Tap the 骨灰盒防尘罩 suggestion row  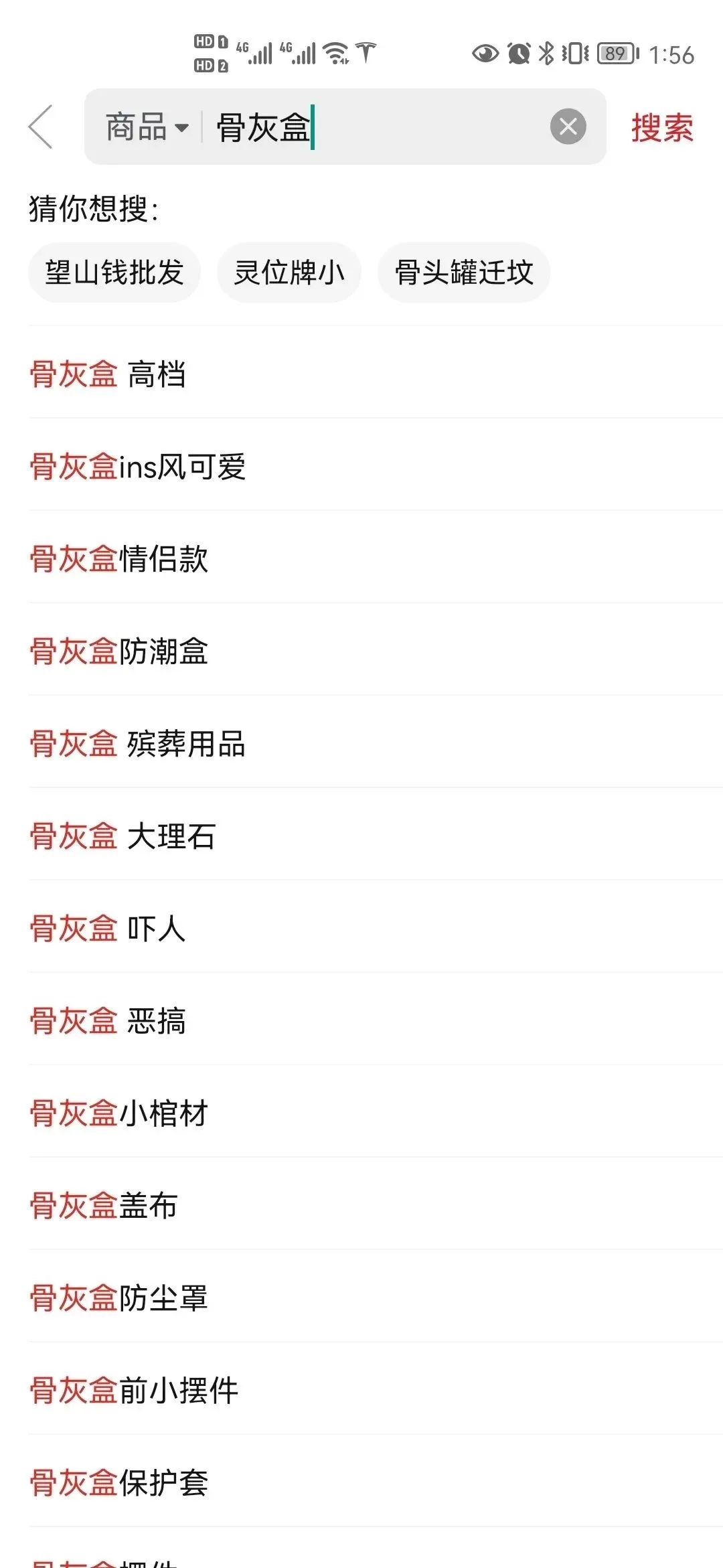376,1298
